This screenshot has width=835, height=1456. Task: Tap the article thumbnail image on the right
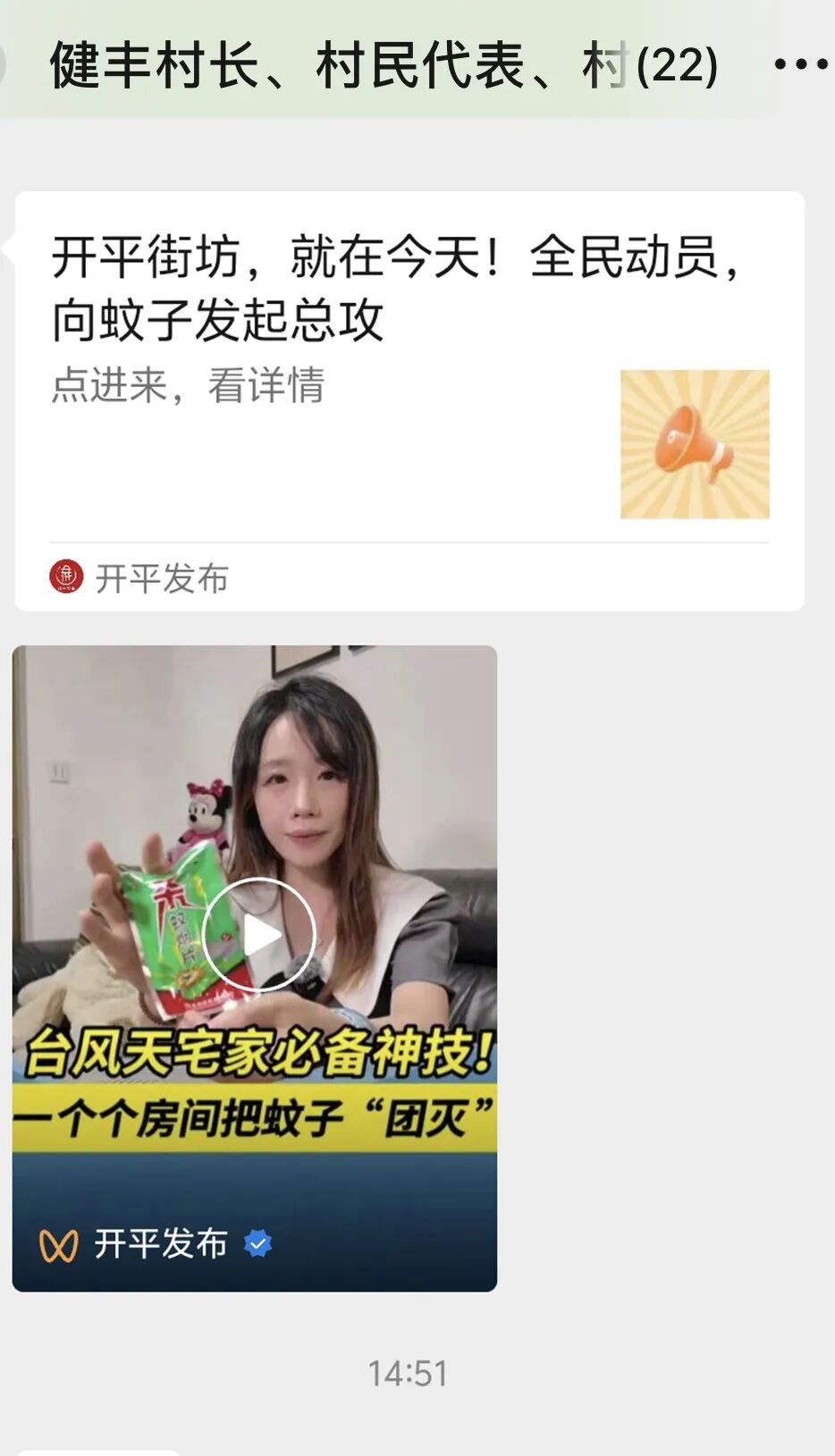[694, 444]
